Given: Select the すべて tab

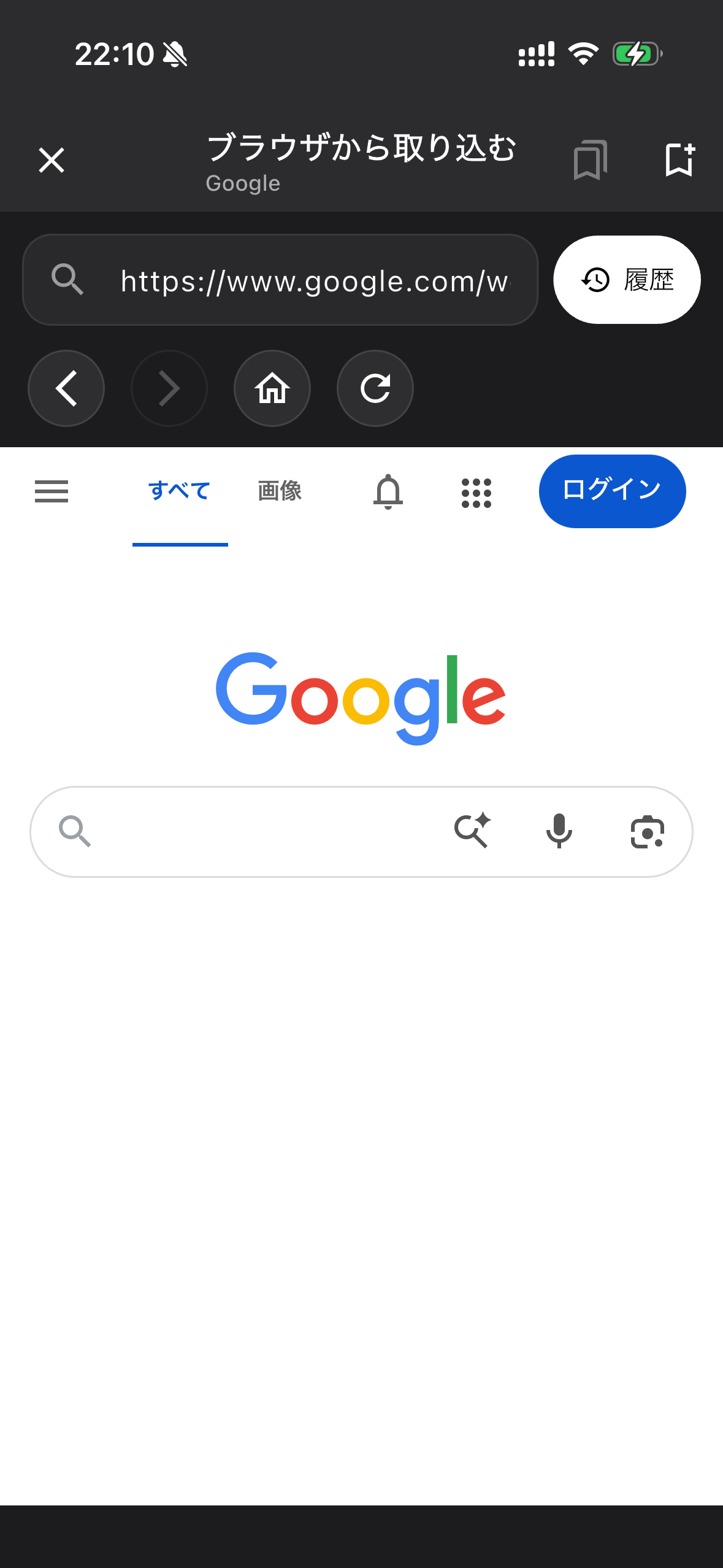Looking at the screenshot, I should (x=180, y=491).
